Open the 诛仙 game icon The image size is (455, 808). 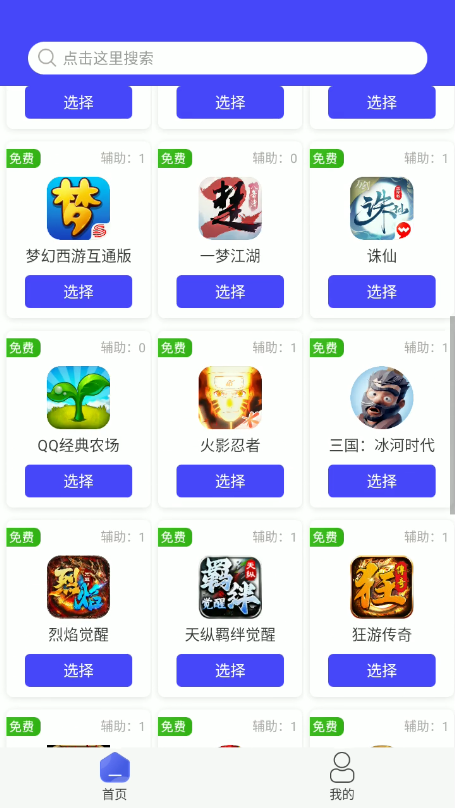click(x=382, y=208)
